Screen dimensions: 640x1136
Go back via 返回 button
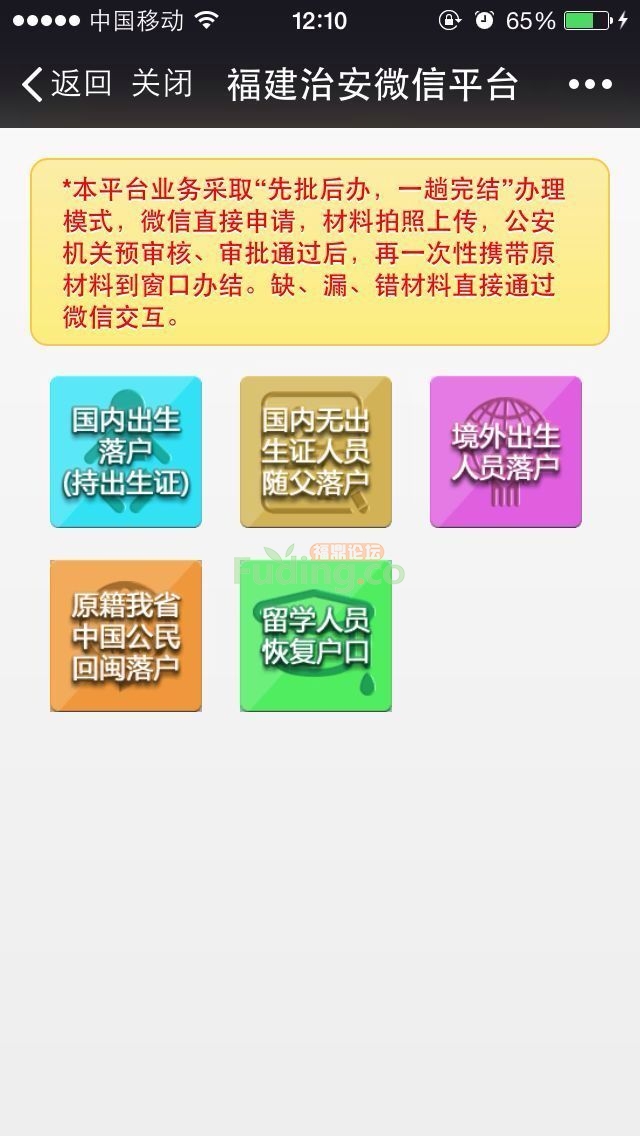point(66,84)
